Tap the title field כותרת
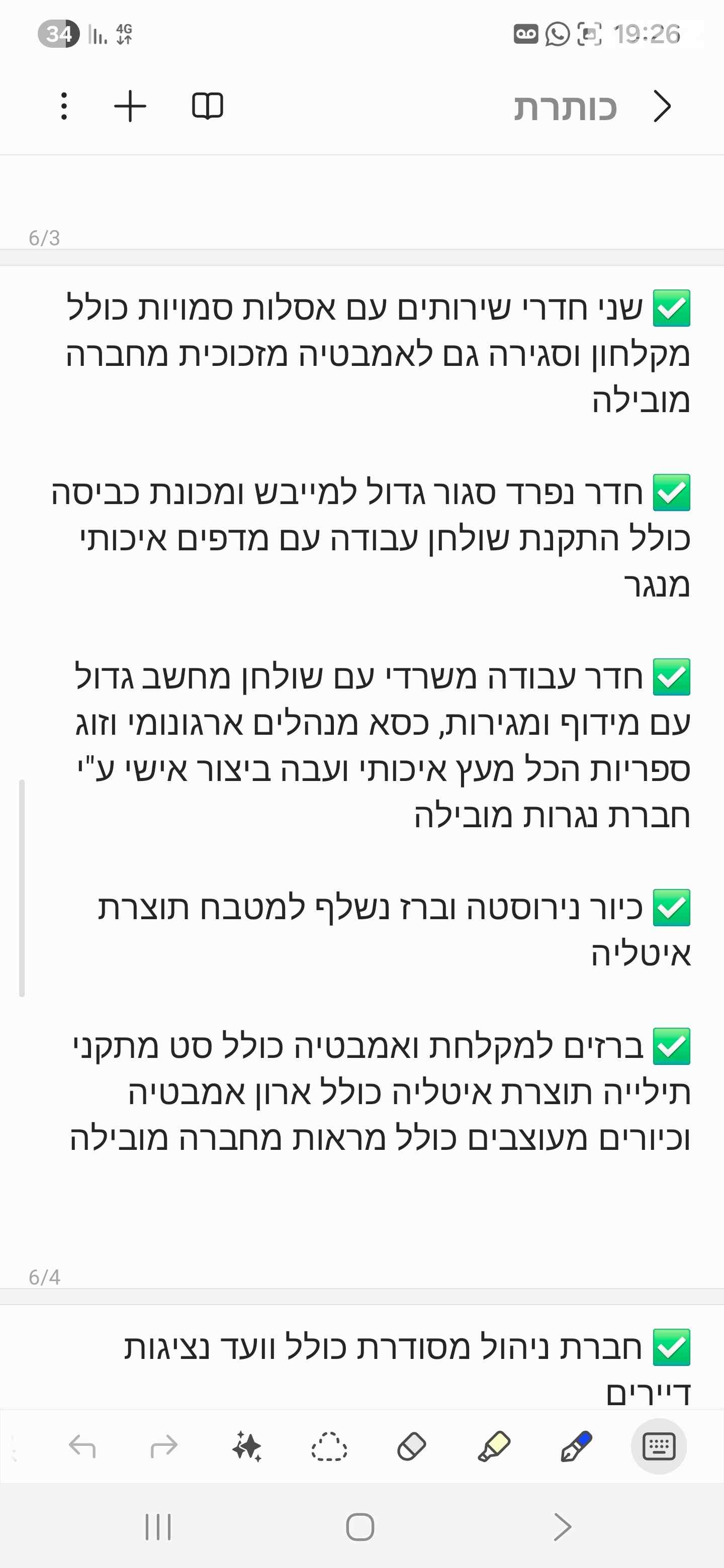724x1568 pixels. [x=565, y=107]
